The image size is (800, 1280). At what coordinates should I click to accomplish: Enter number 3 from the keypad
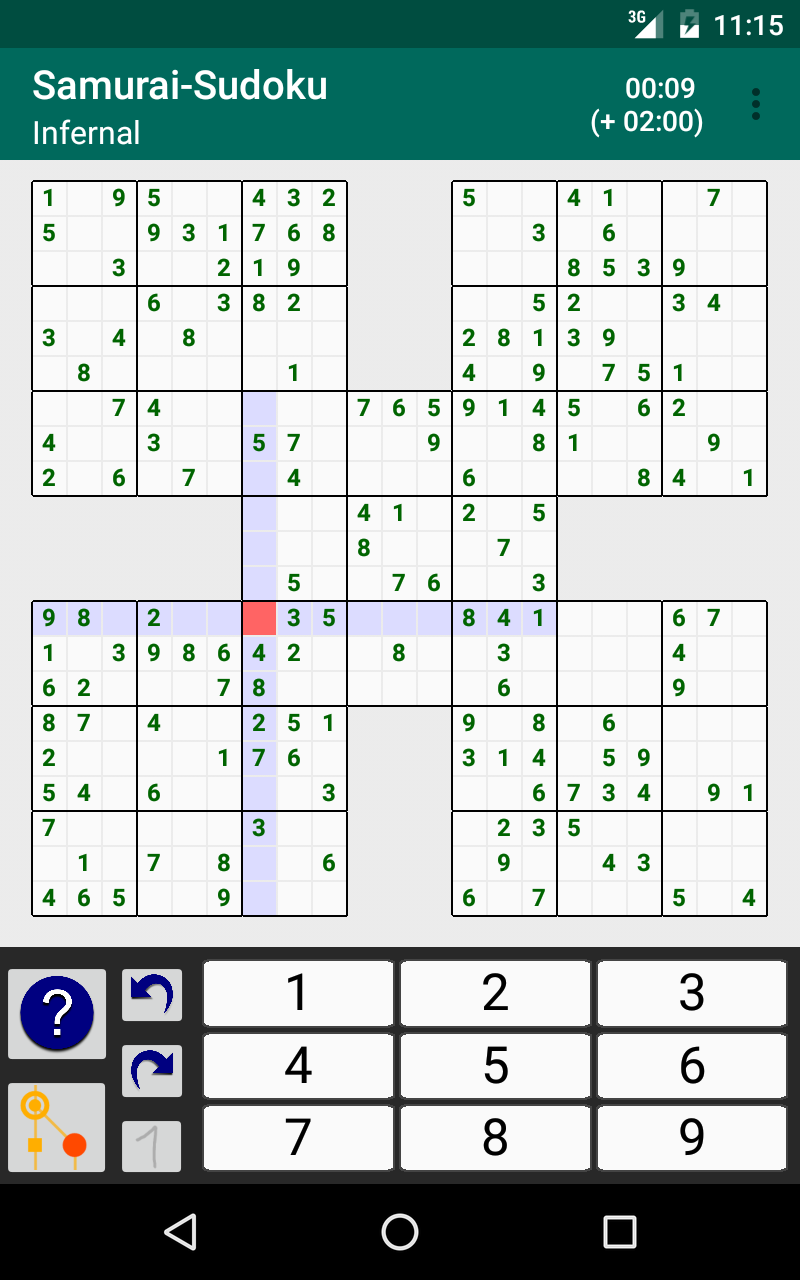692,994
